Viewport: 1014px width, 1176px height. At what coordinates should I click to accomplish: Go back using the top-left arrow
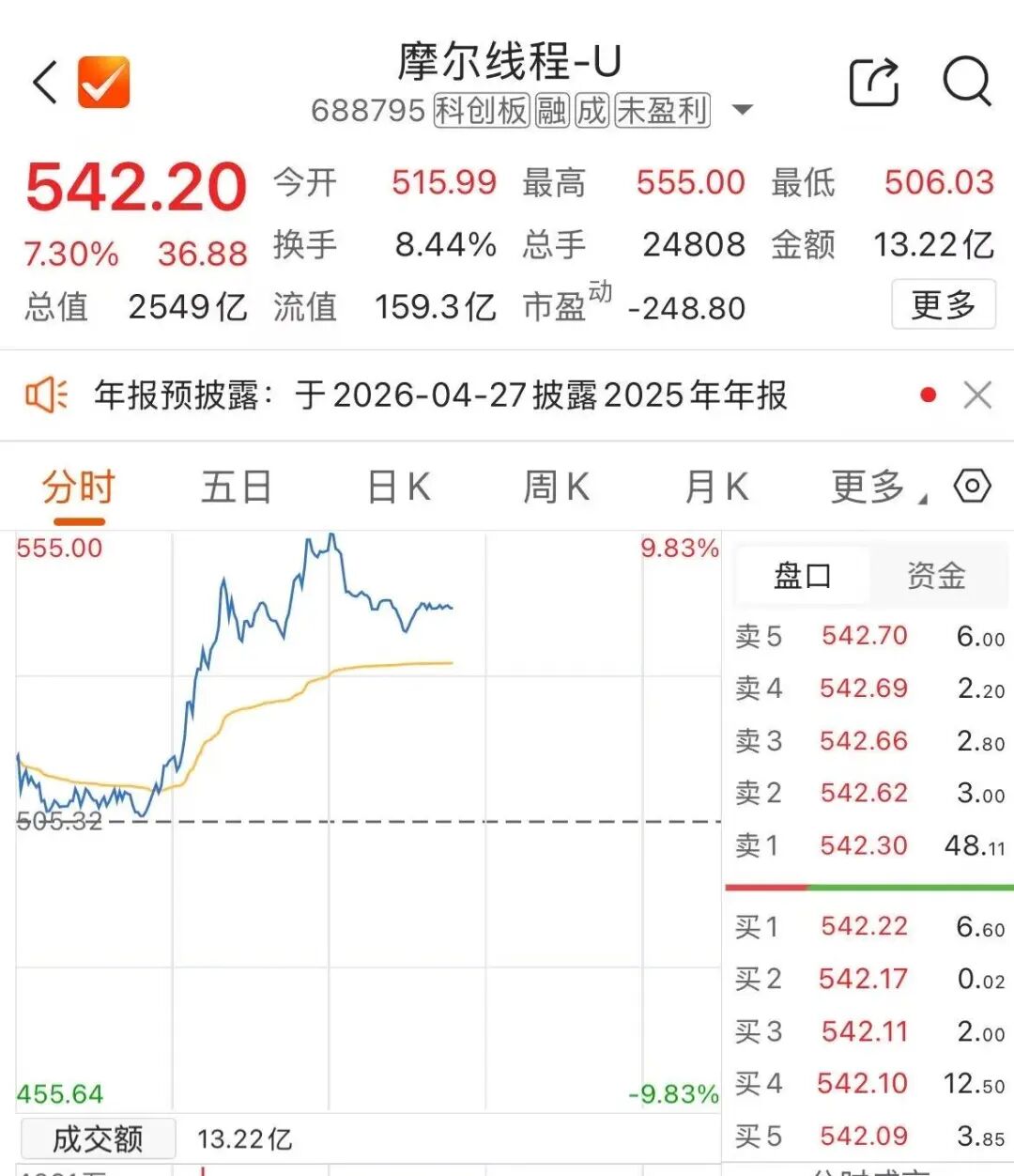[x=45, y=83]
